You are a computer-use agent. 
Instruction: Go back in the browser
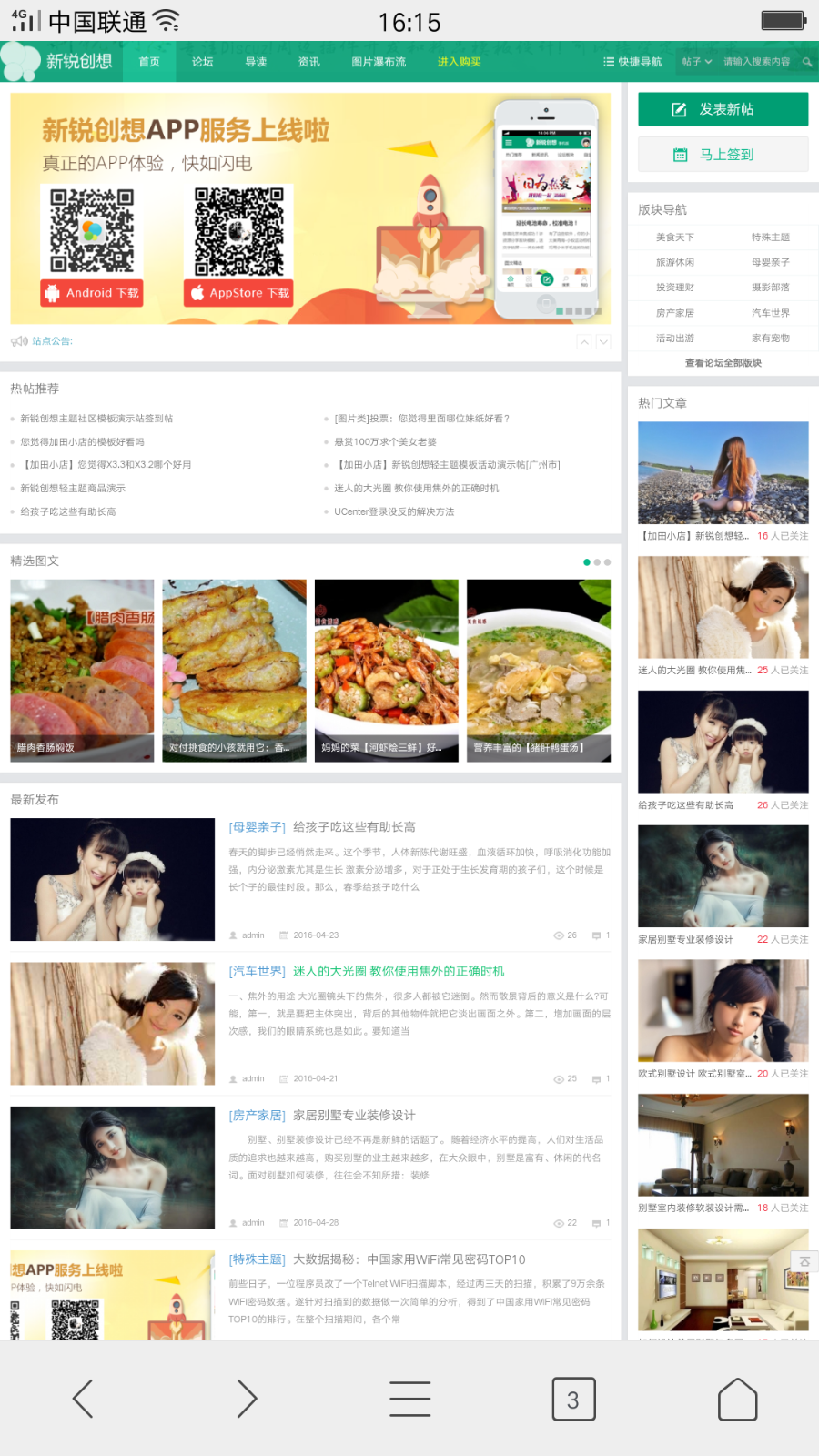[83, 1399]
